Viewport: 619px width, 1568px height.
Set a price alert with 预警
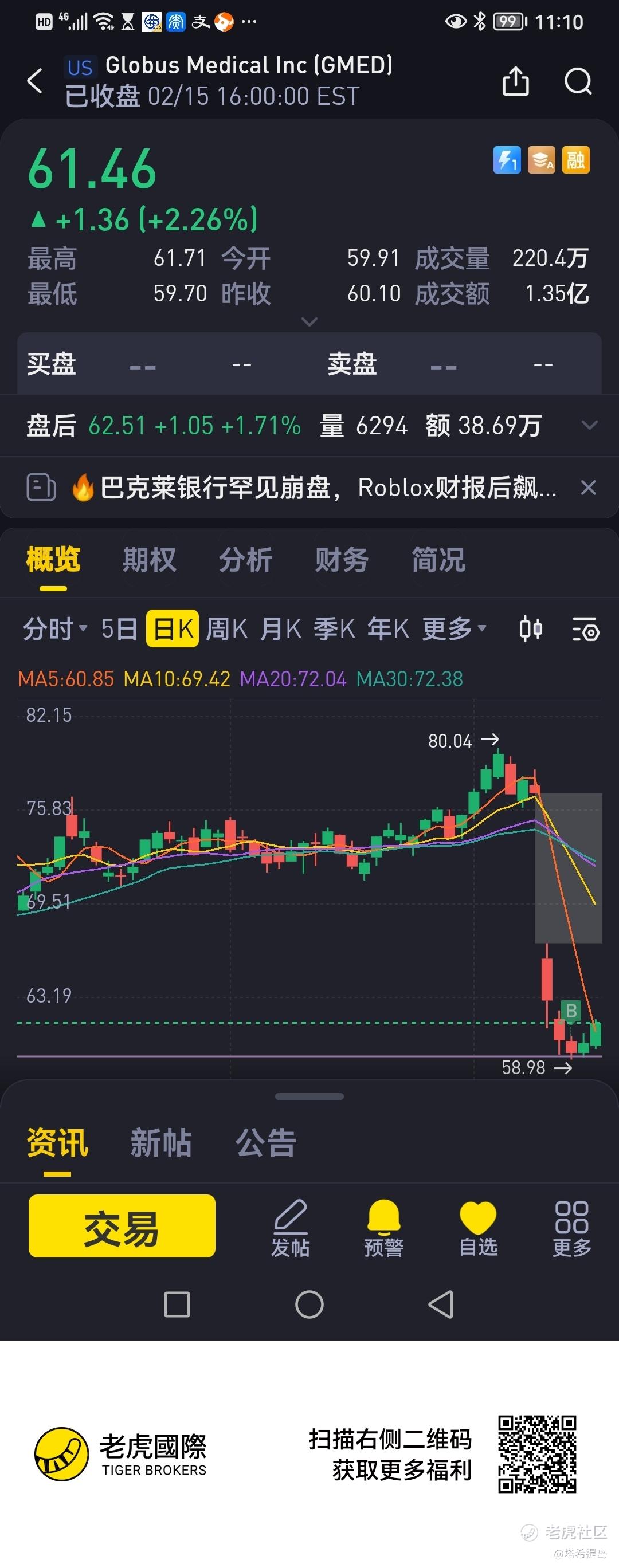[384, 1228]
